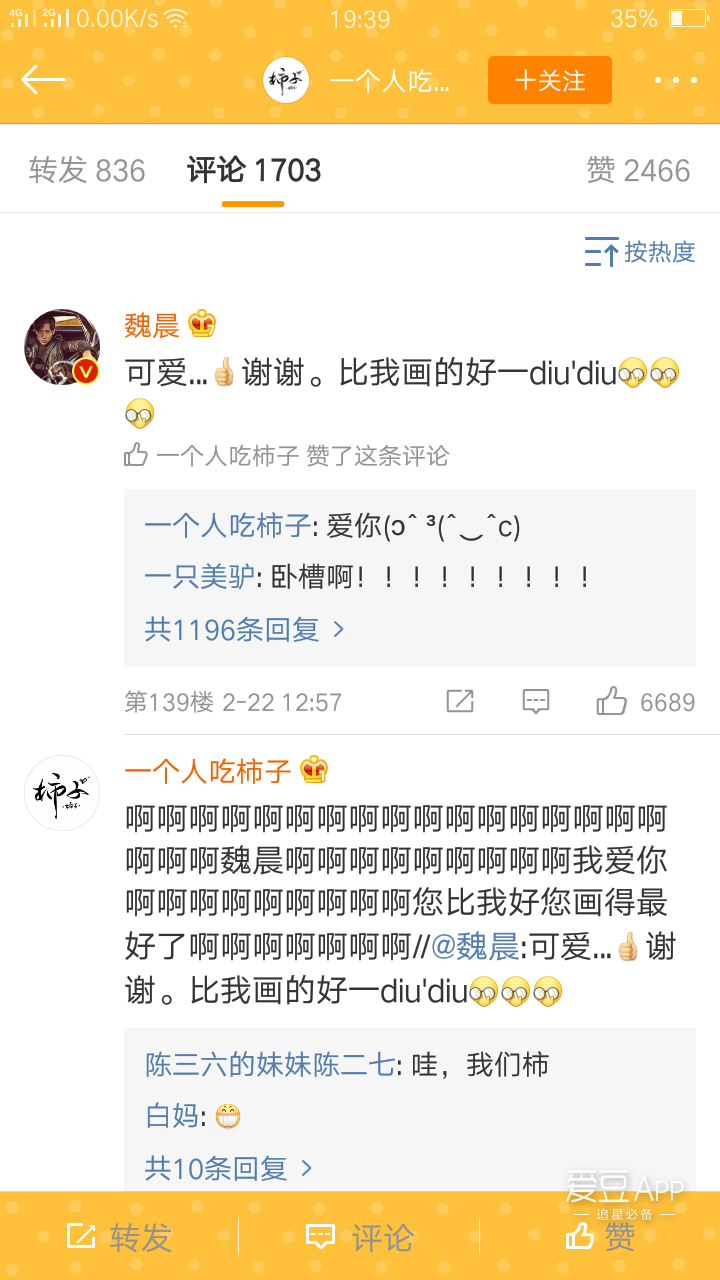Tap the 关注 follow button
Screen dimensions: 720x1280
(549, 80)
